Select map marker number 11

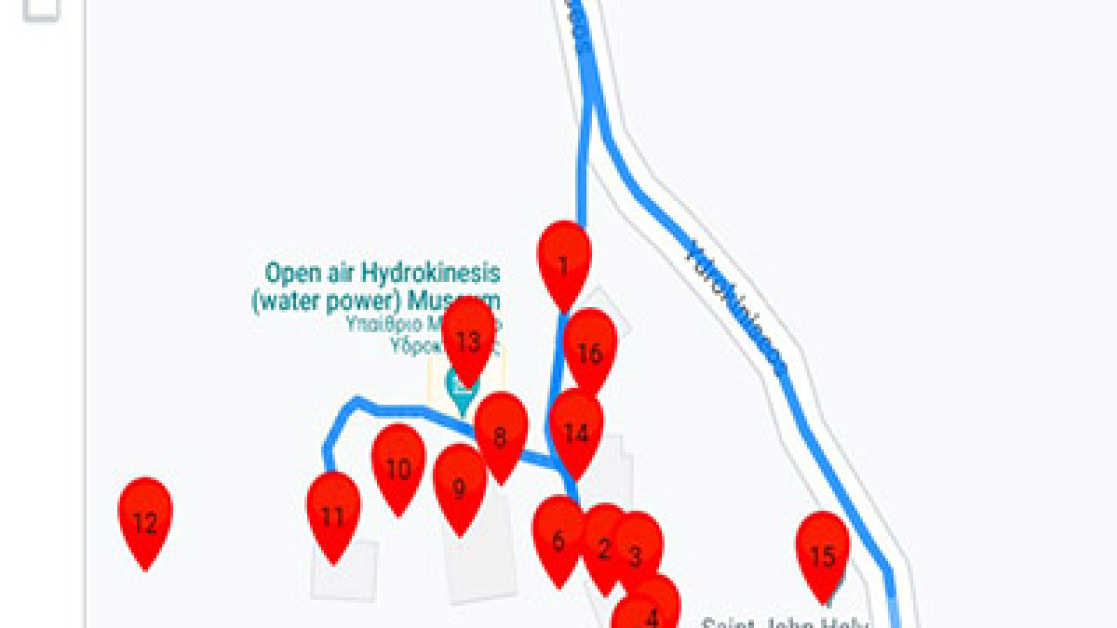(332, 513)
